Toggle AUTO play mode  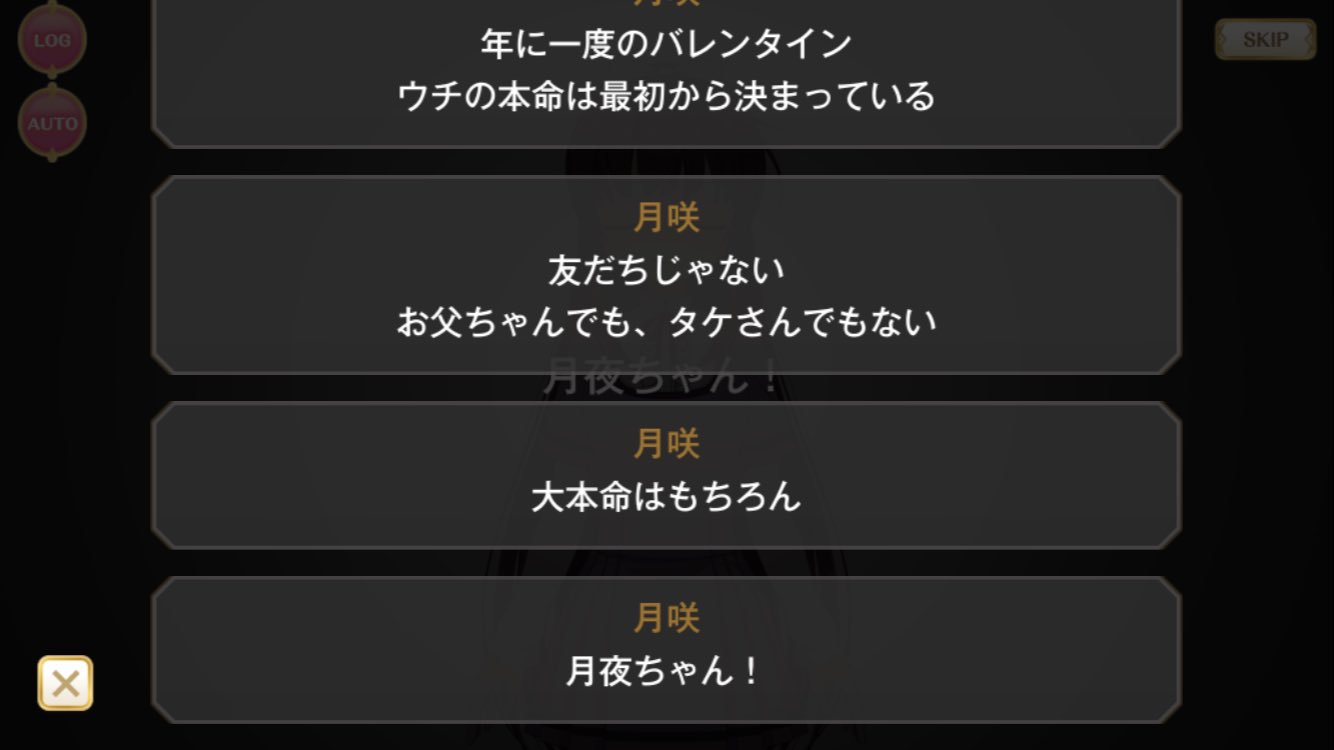click(x=52, y=124)
